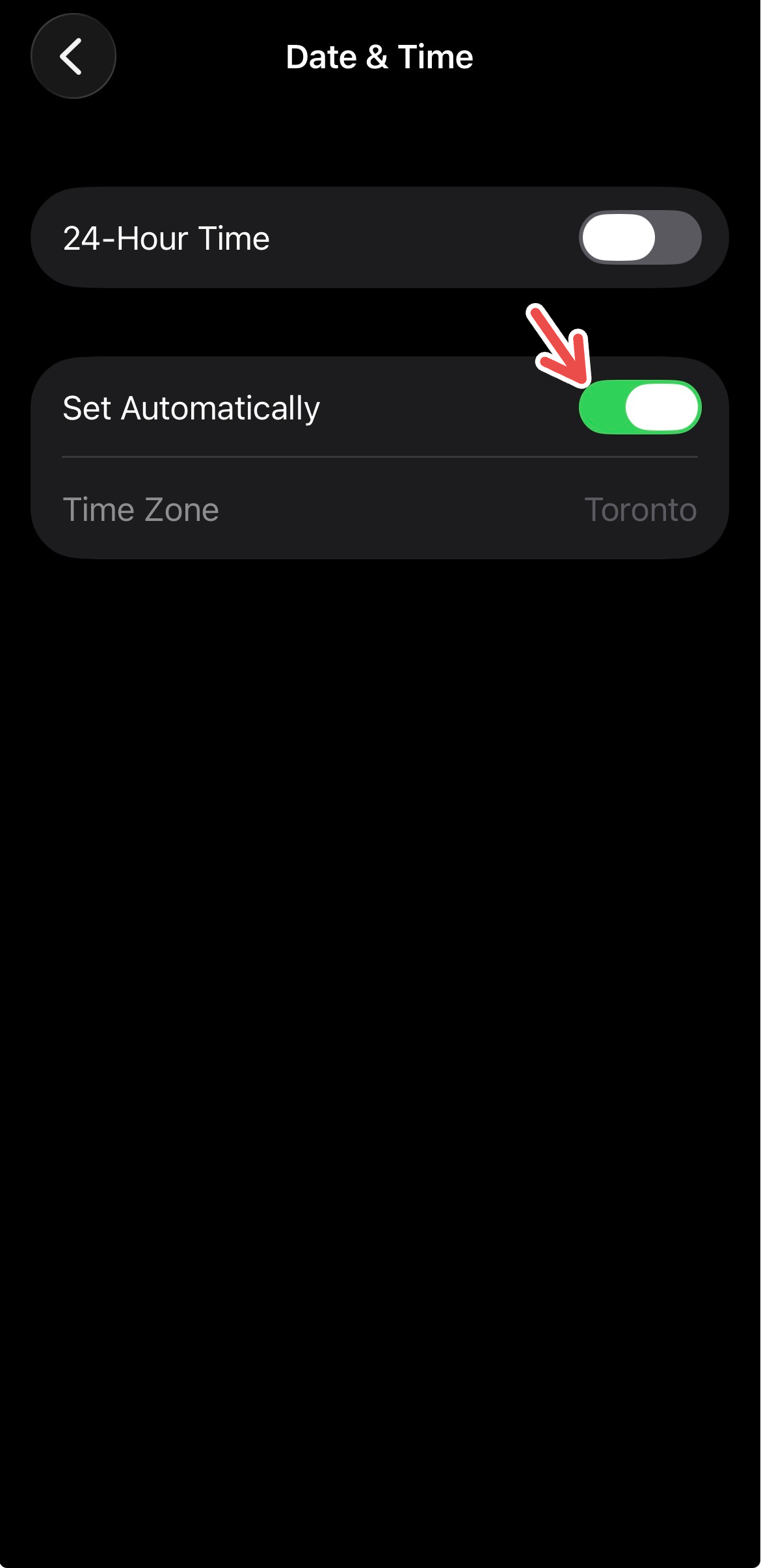Enable the 24-Hour Time switch
The width and height of the screenshot is (761, 1568).
639,237
